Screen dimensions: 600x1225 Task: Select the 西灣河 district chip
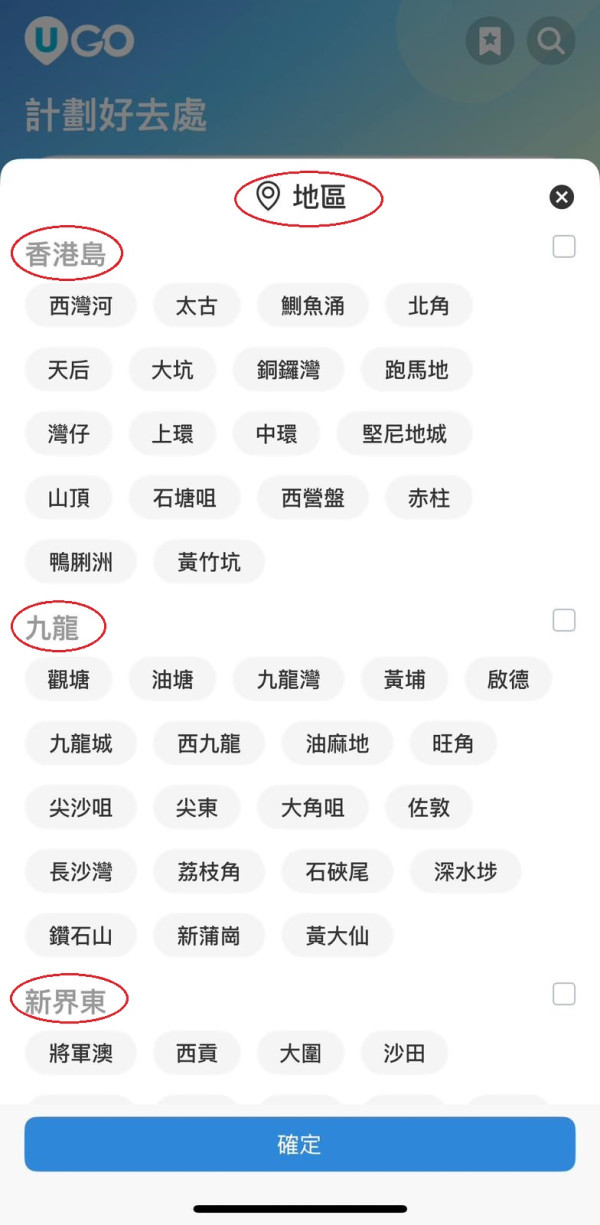(x=80, y=306)
